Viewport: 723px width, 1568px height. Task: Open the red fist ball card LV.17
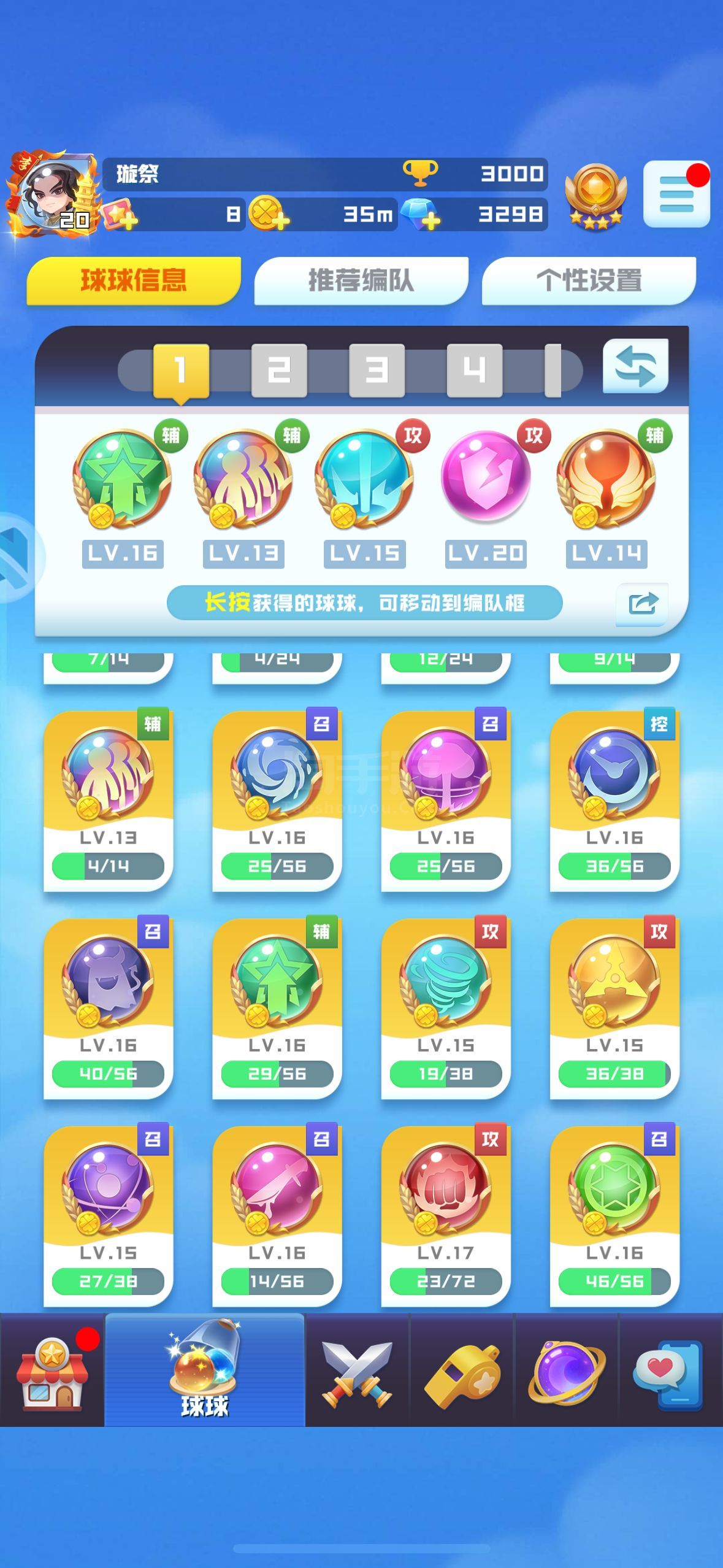(x=446, y=1216)
